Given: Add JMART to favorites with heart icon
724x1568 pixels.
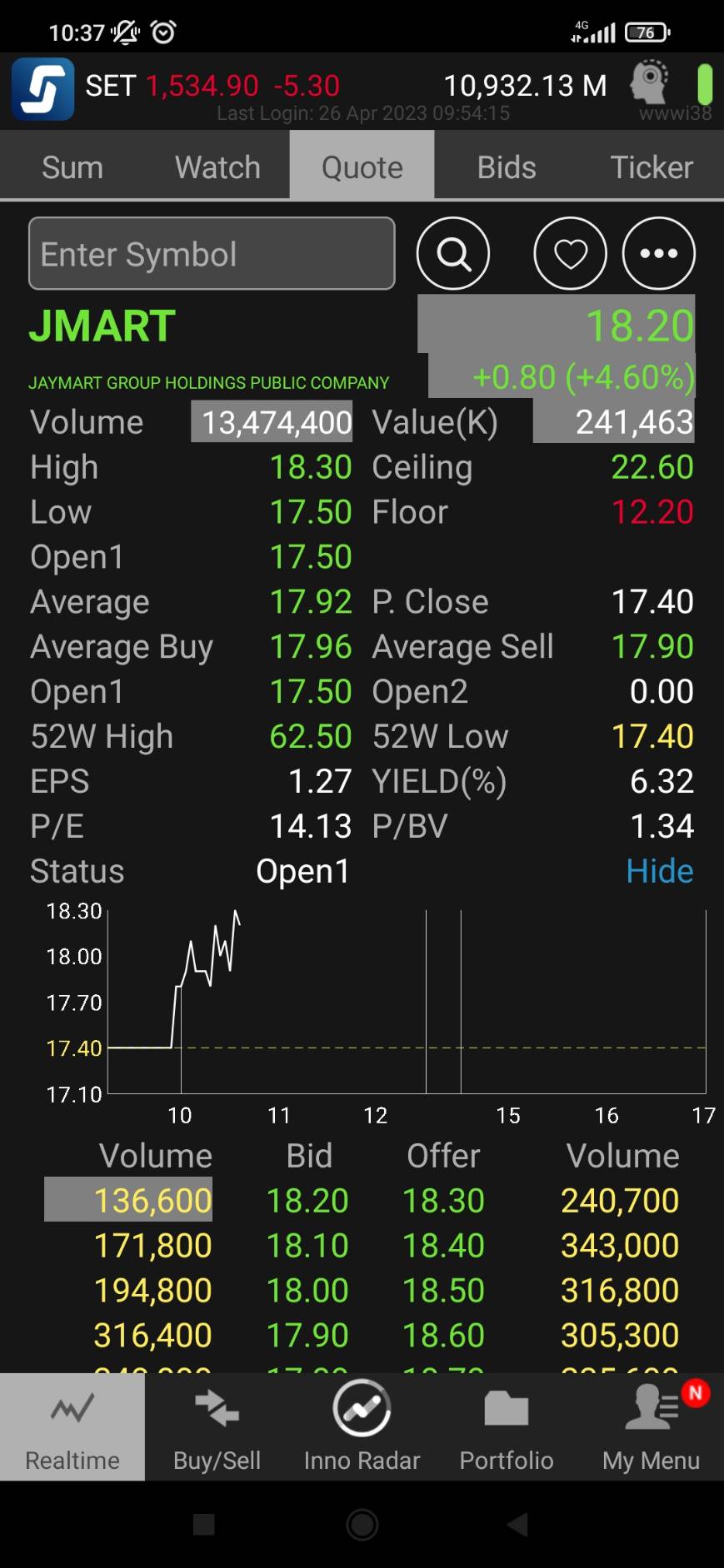Looking at the screenshot, I should 571,253.
